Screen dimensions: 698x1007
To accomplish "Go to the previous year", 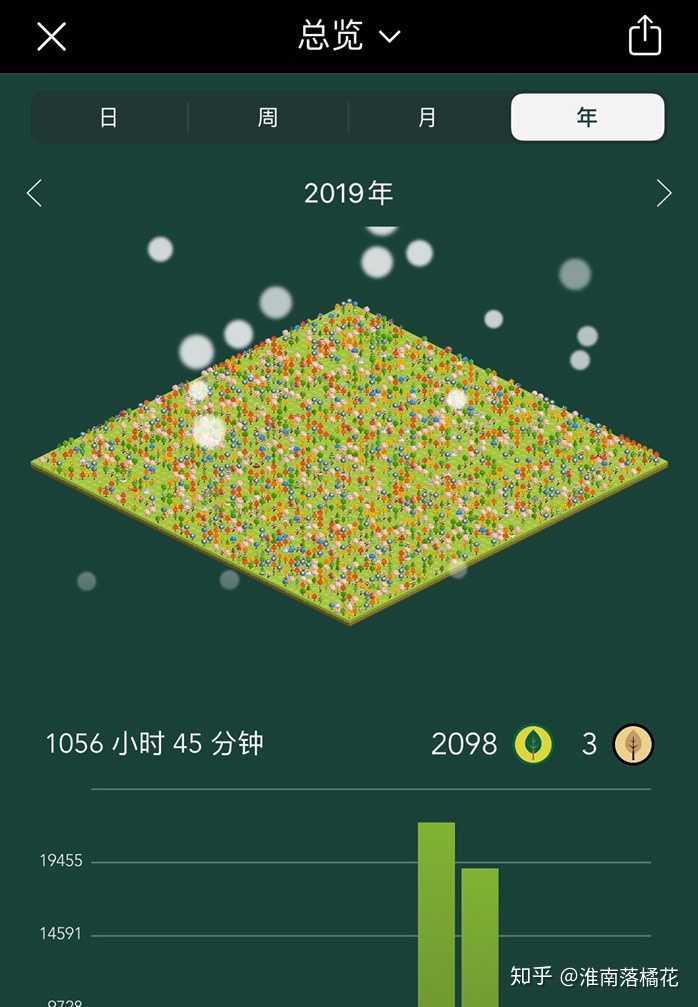I will pyautogui.click(x=35, y=193).
